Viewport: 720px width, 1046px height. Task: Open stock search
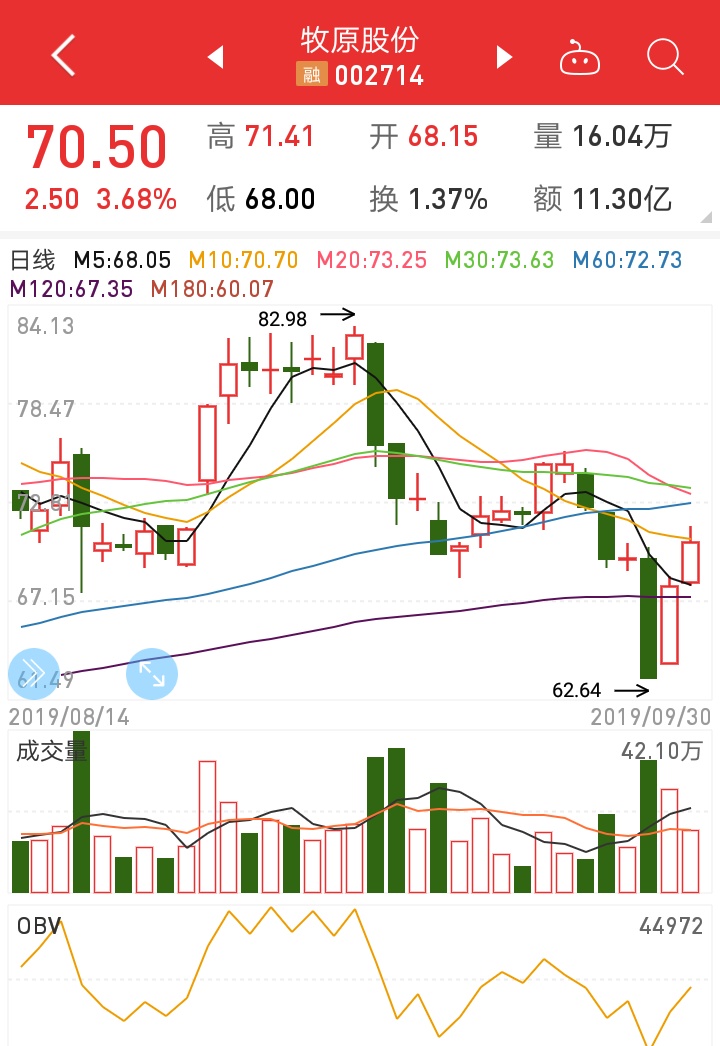pos(665,57)
